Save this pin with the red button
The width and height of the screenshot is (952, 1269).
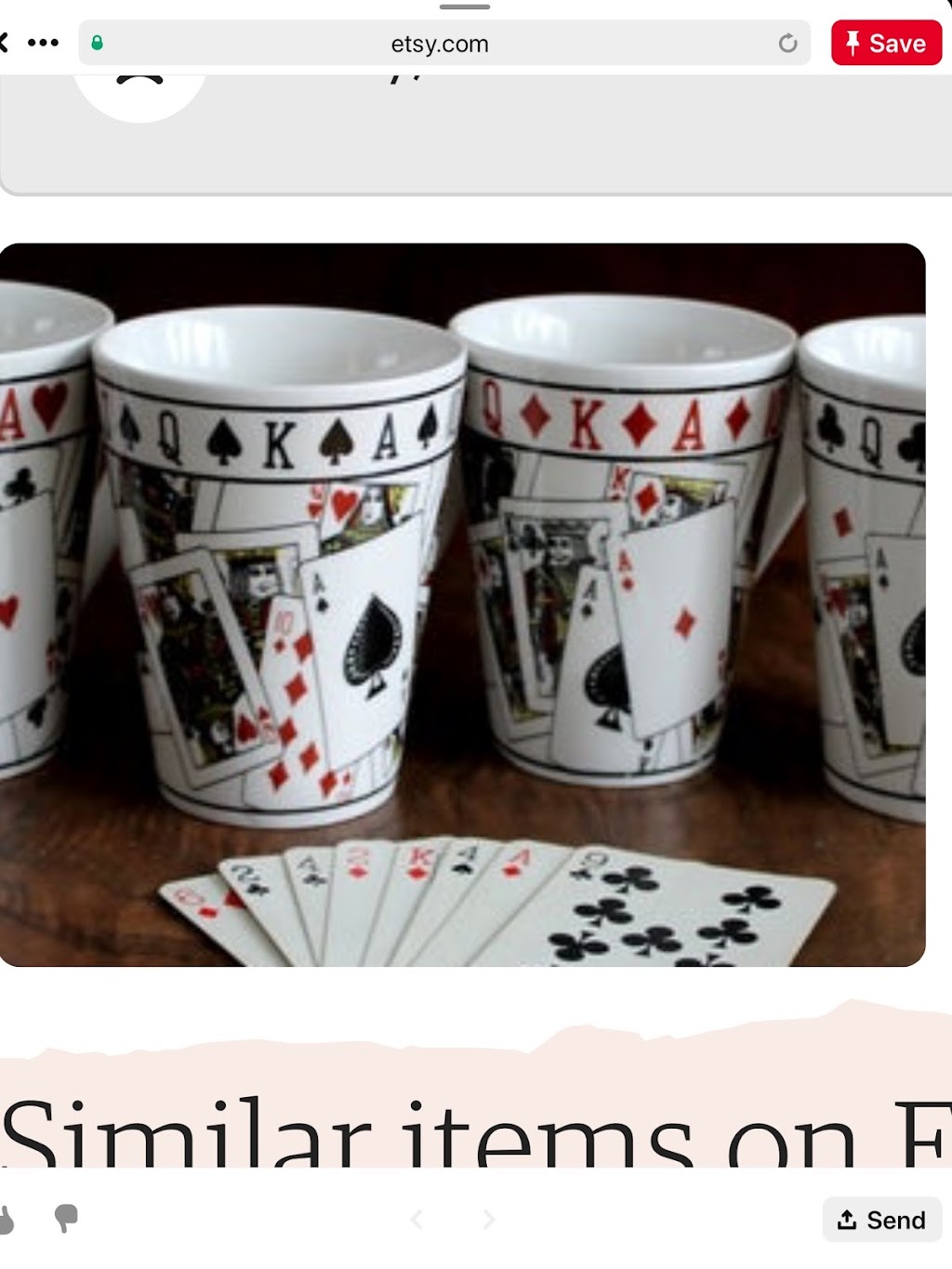tap(886, 44)
